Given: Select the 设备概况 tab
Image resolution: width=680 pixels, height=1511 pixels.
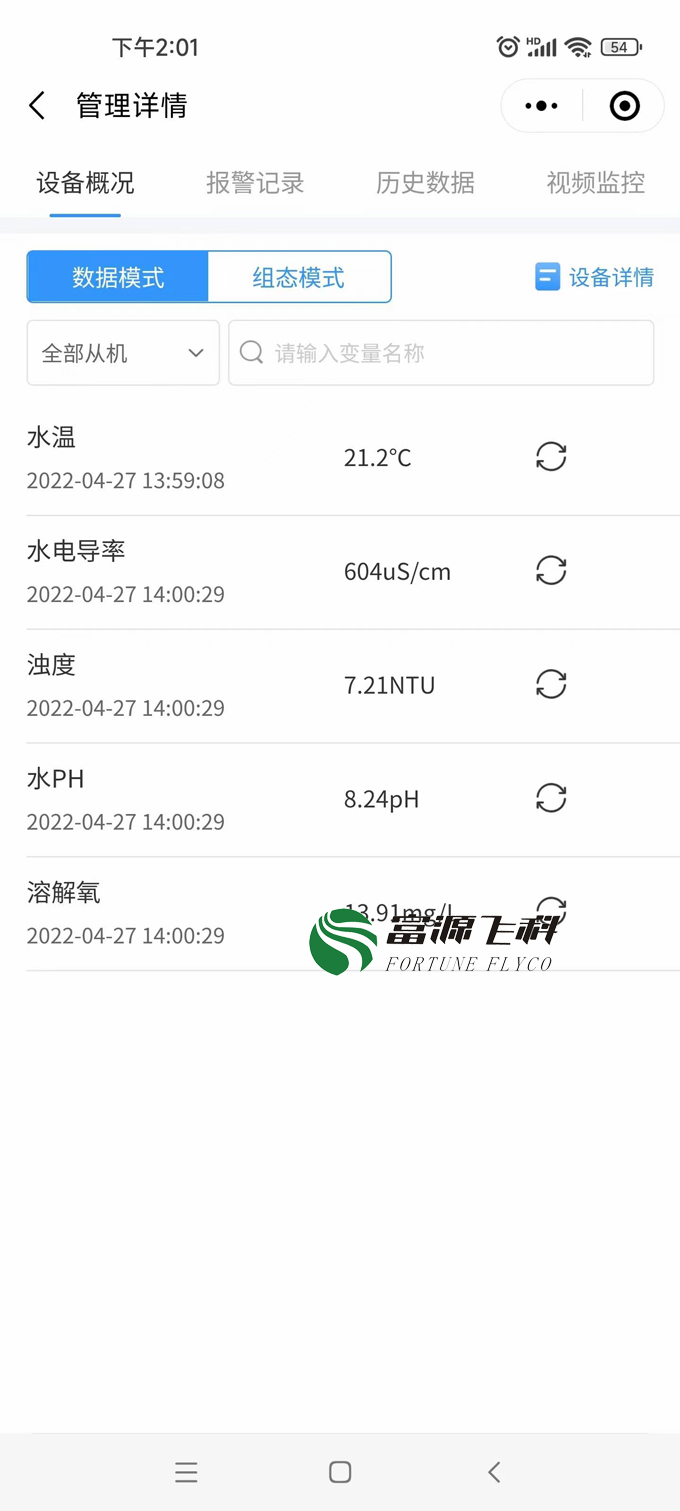Looking at the screenshot, I should click(85, 183).
